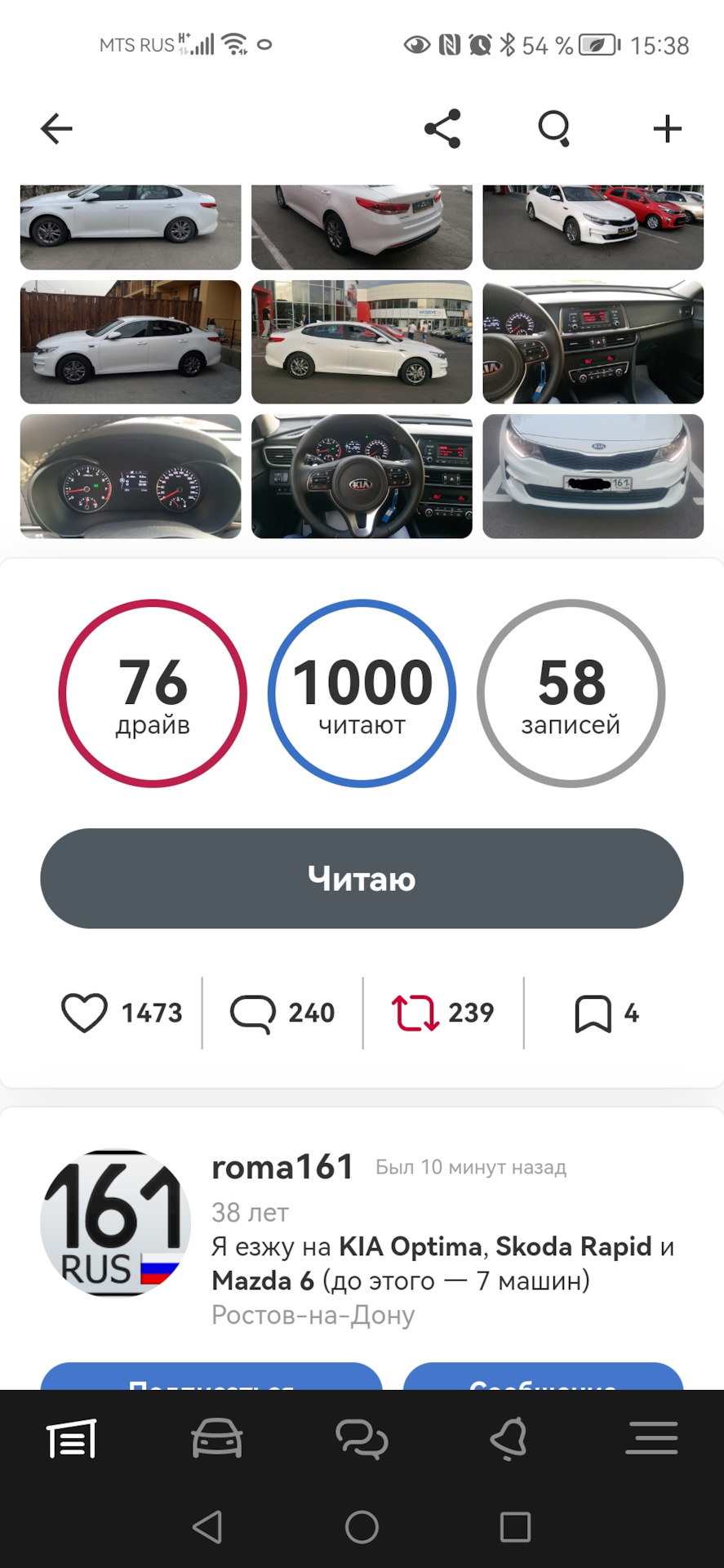
Task: Open the Mazda 6 link
Action: pos(263,1281)
